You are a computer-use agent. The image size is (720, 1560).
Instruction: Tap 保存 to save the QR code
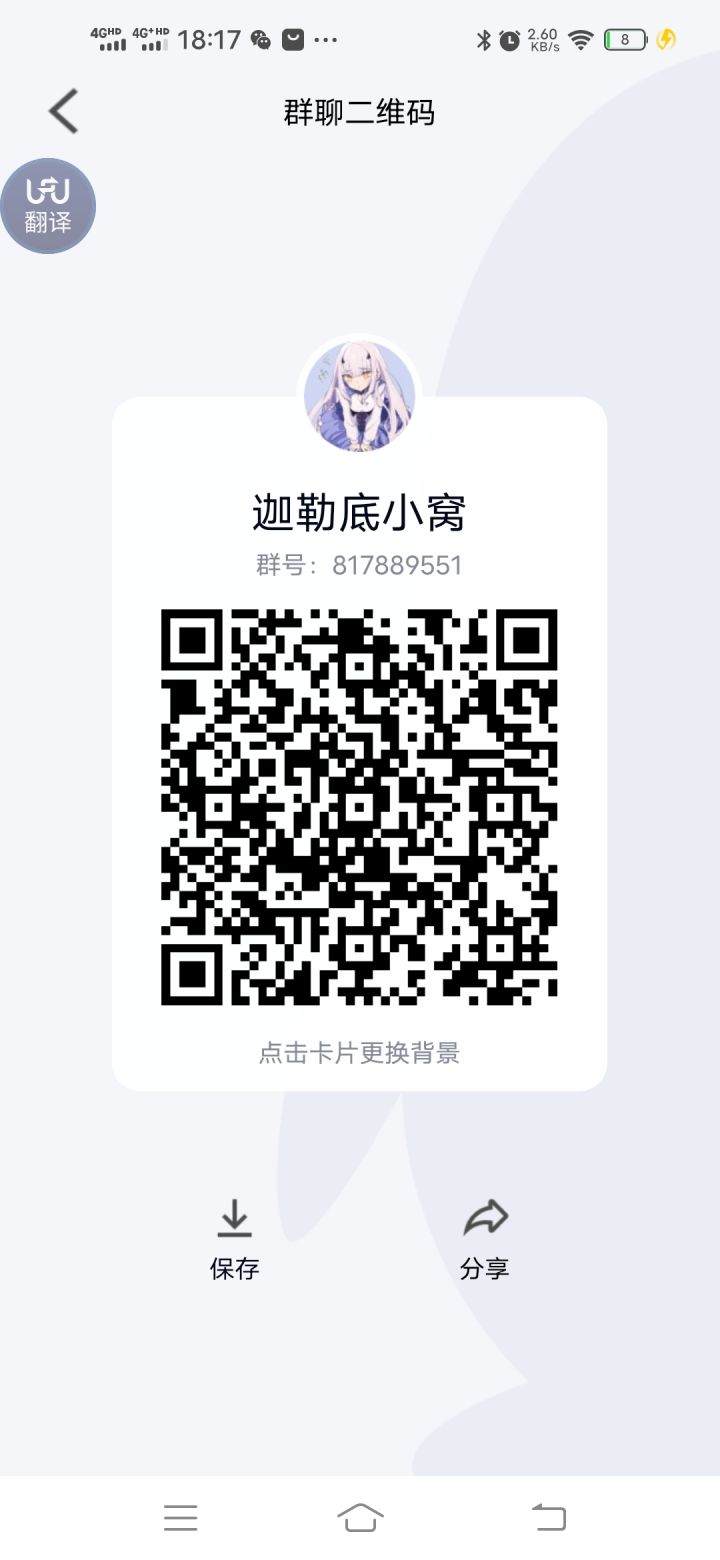tap(234, 1269)
